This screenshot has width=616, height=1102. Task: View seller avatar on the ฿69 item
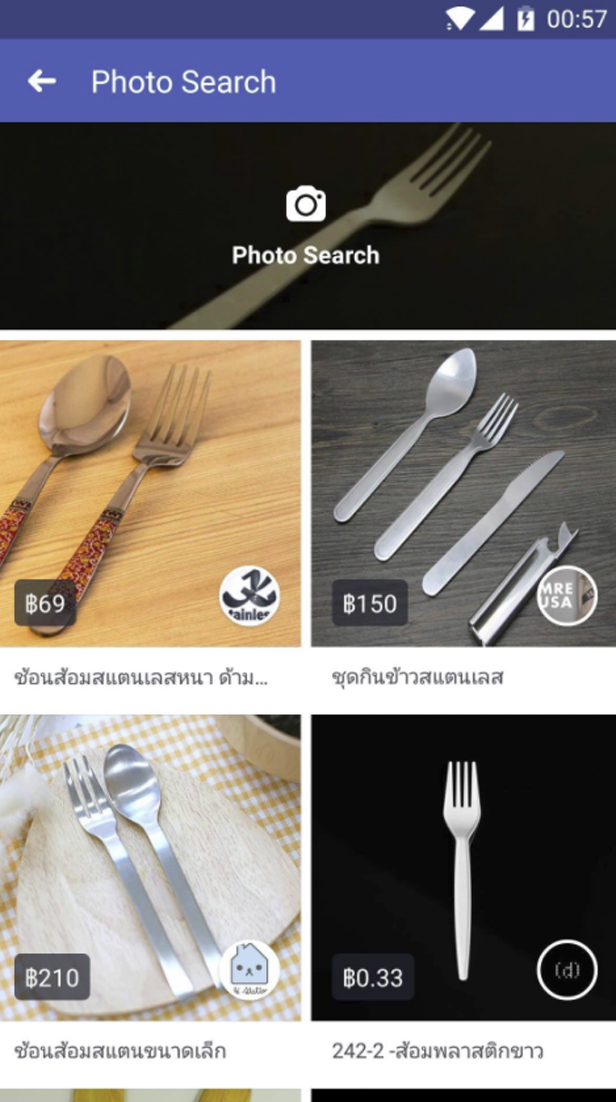click(250, 598)
